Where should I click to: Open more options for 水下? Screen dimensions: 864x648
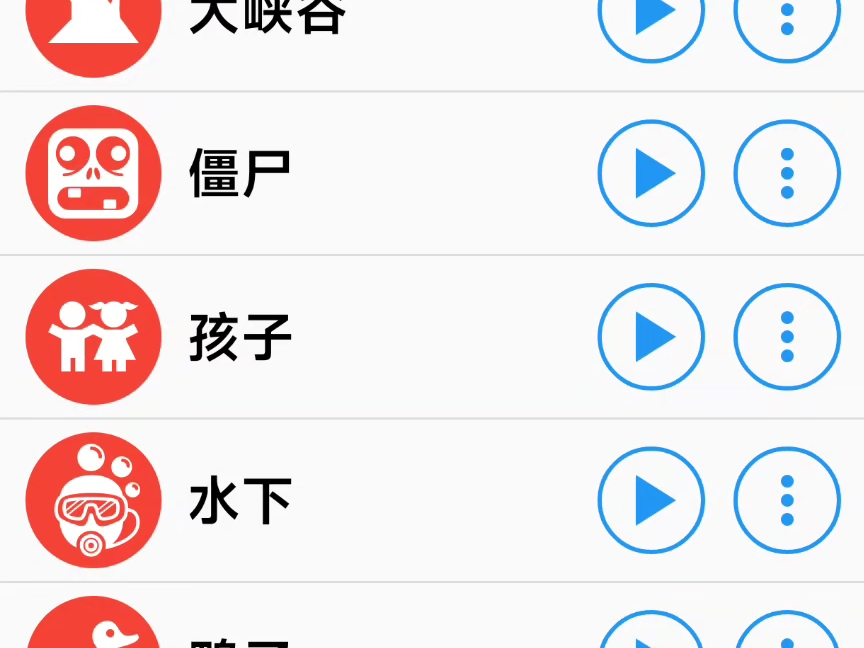click(787, 500)
